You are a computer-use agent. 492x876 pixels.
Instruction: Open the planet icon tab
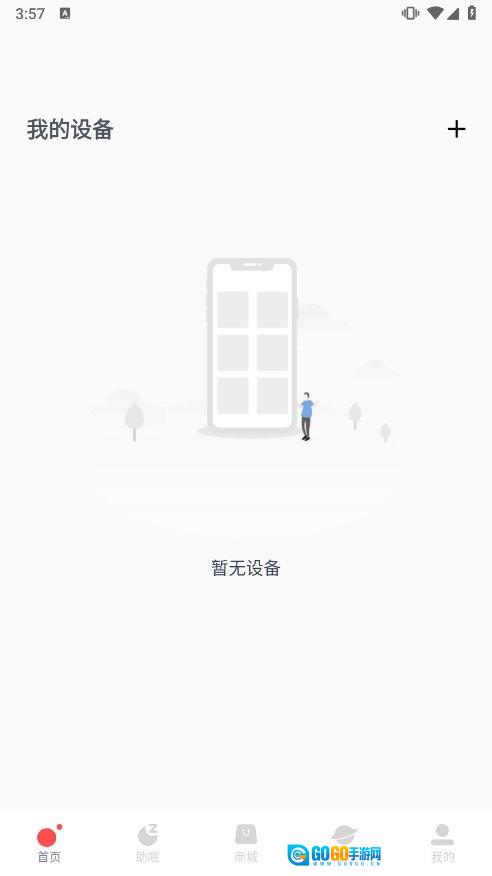(344, 834)
